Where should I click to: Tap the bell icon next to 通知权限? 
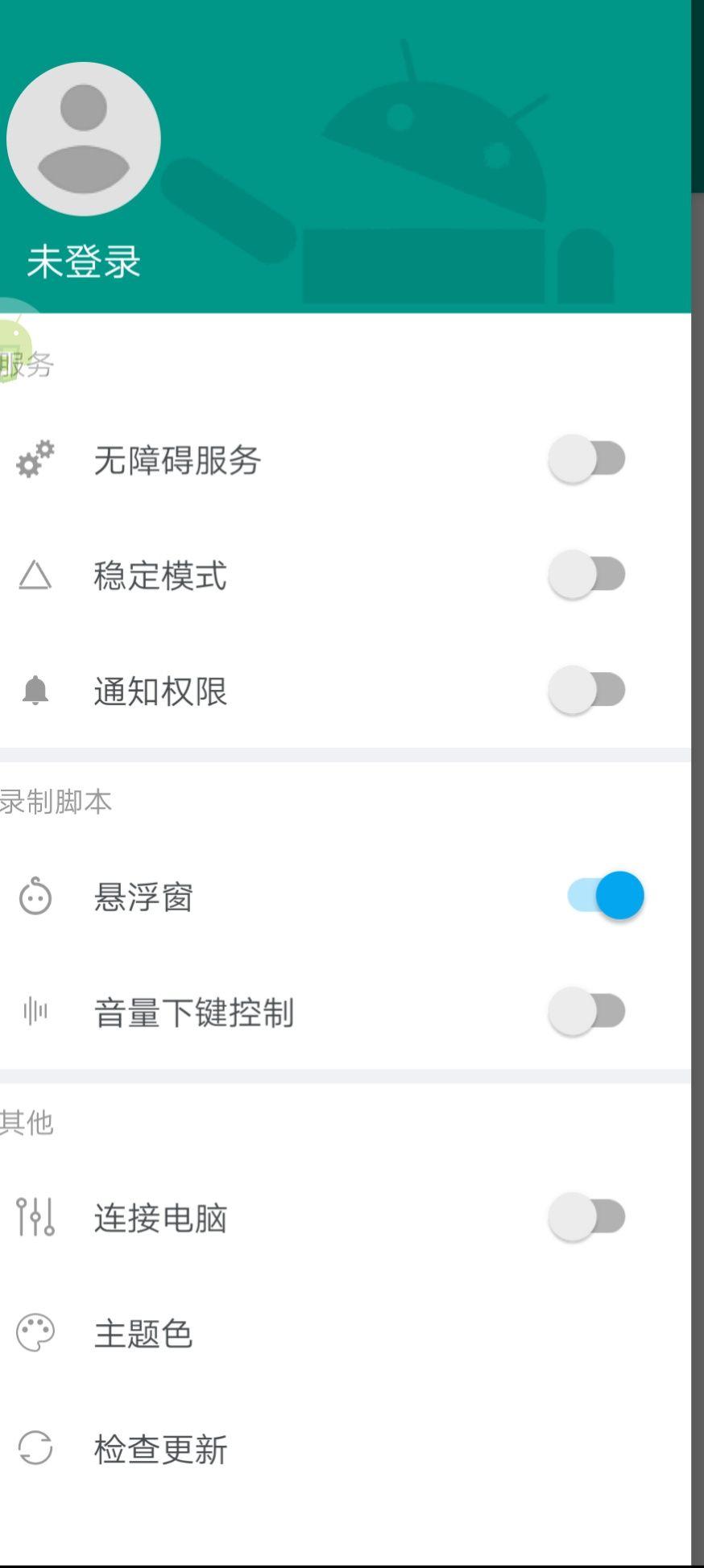(34, 691)
